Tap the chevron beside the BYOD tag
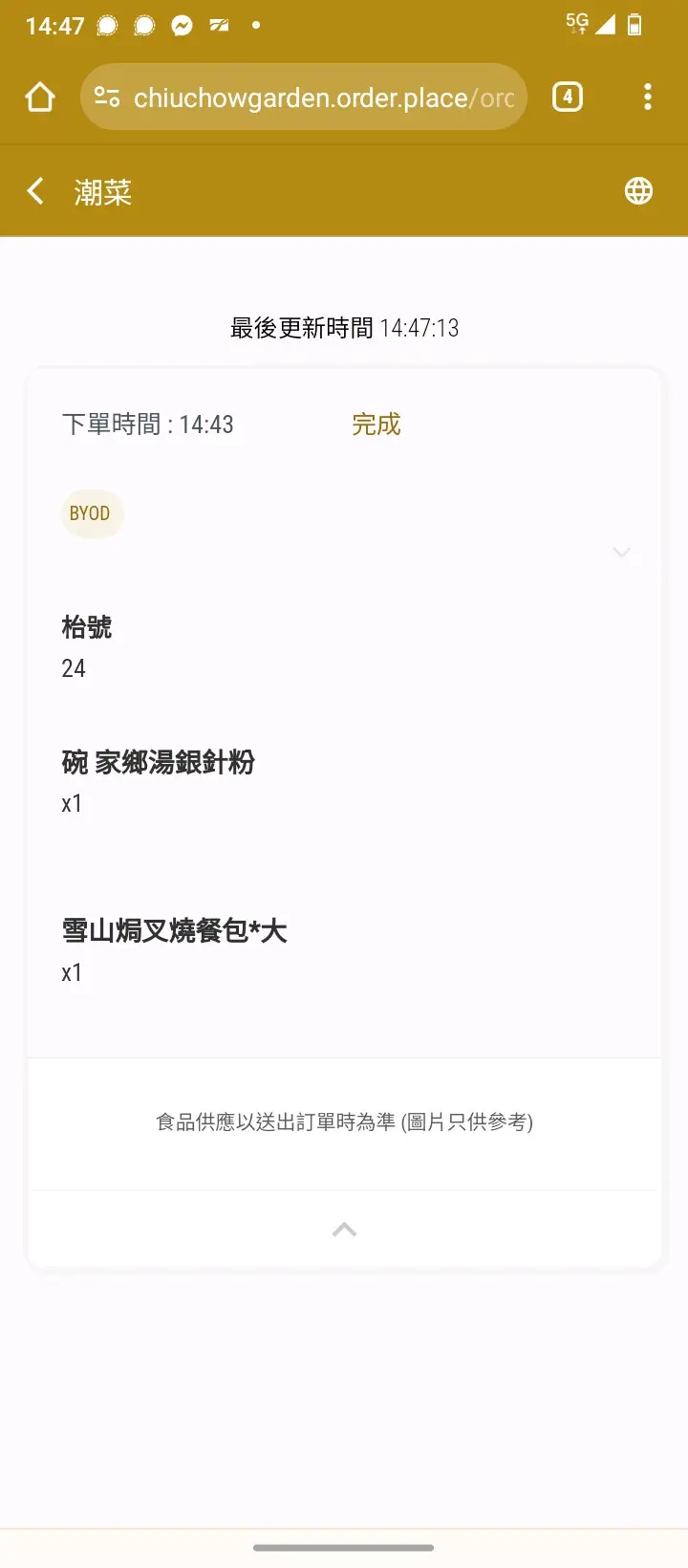 tap(621, 552)
